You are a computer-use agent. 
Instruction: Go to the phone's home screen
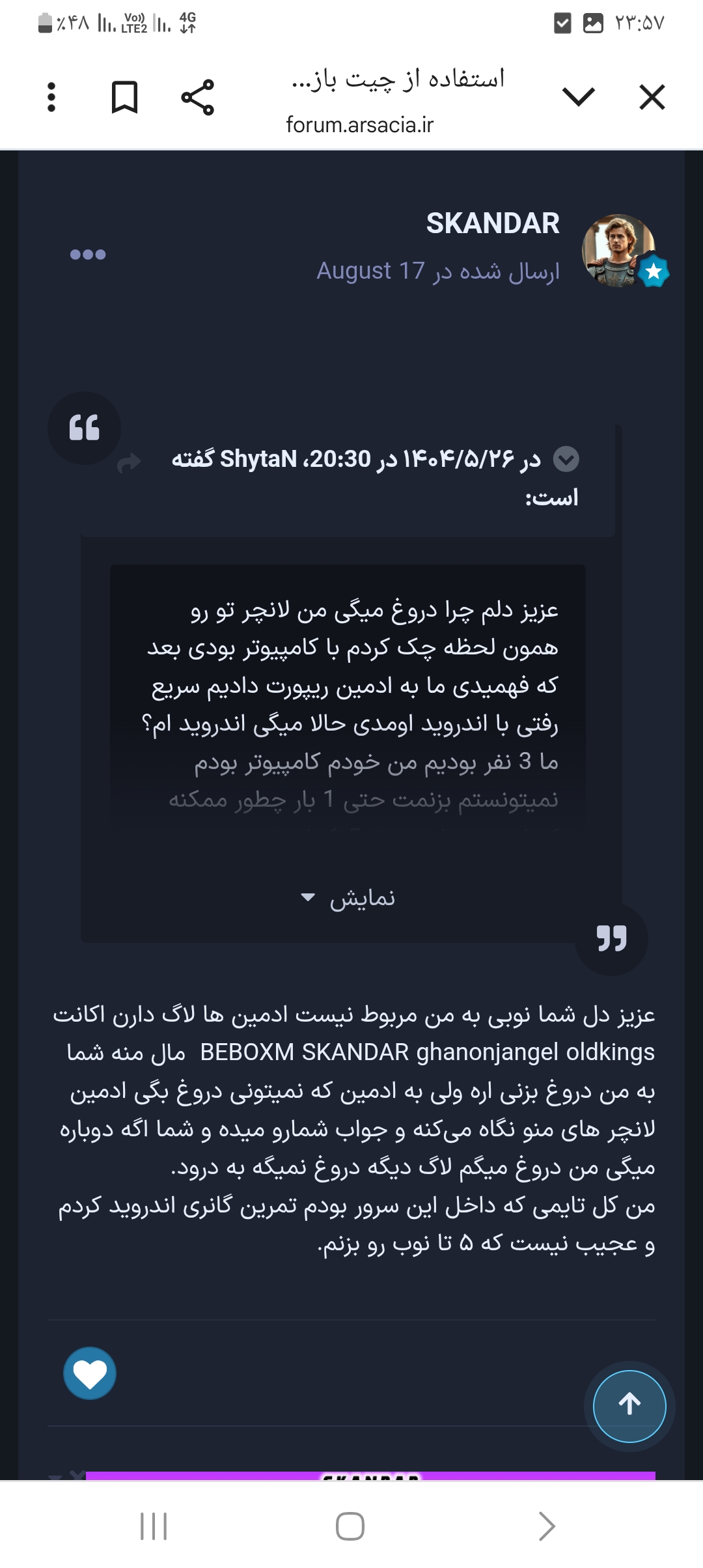tap(350, 1526)
